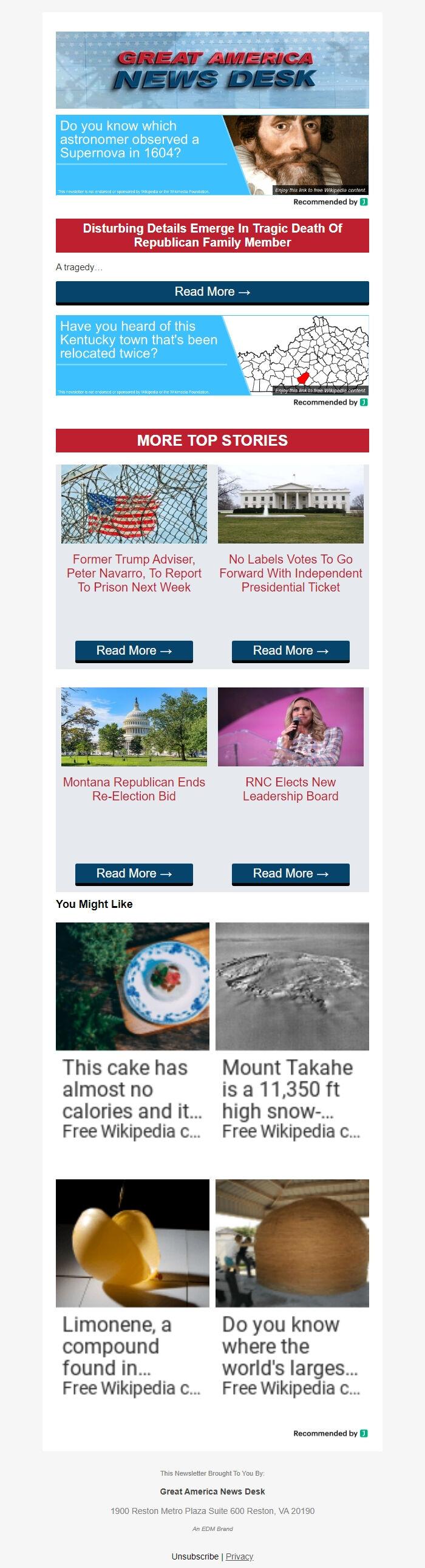Open the Mount Takahe recommendation card

point(291,1031)
